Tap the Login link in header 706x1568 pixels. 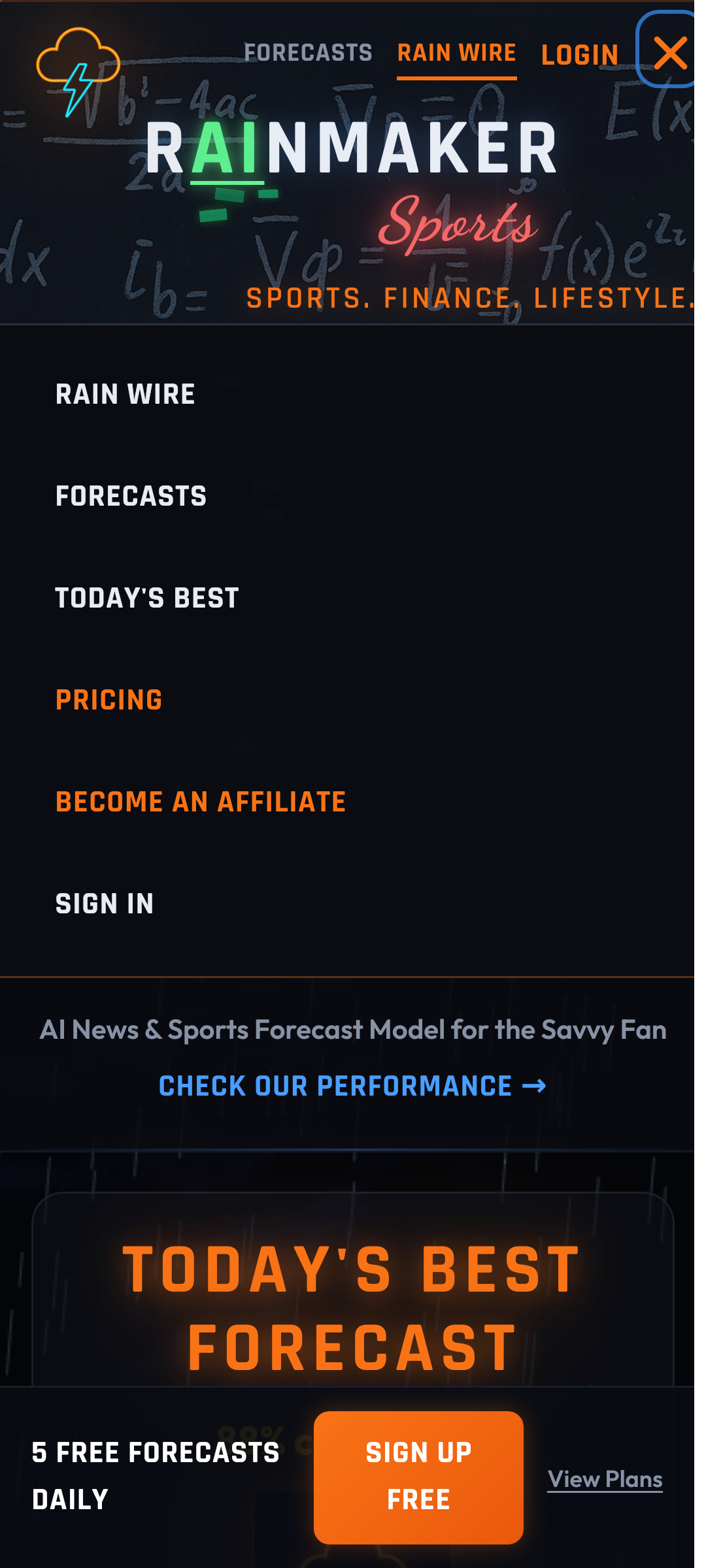pos(580,55)
